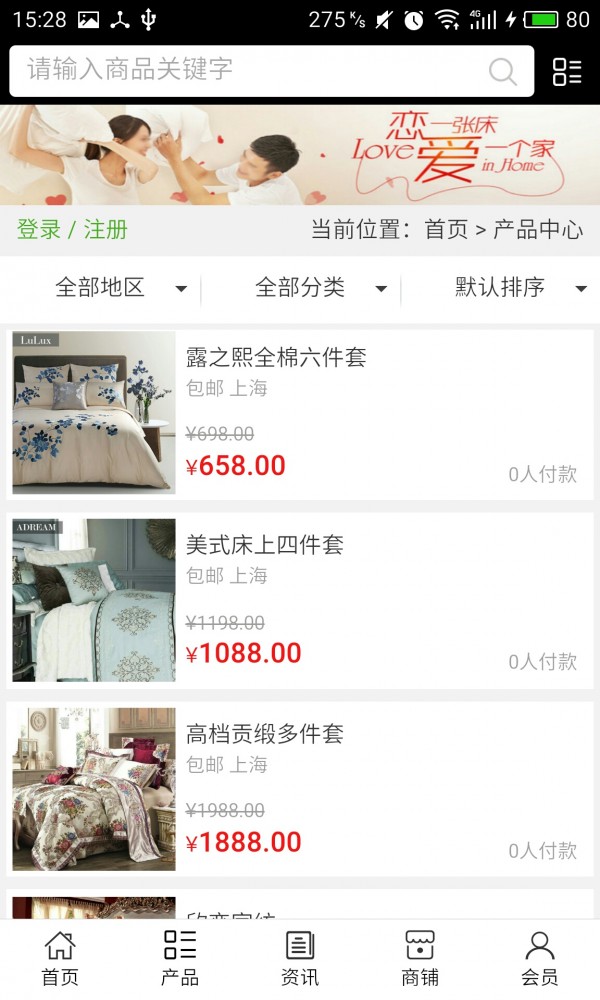This screenshot has height=1000, width=600.
Task: Go to 首页 from the breadcrumb
Action: (446, 229)
